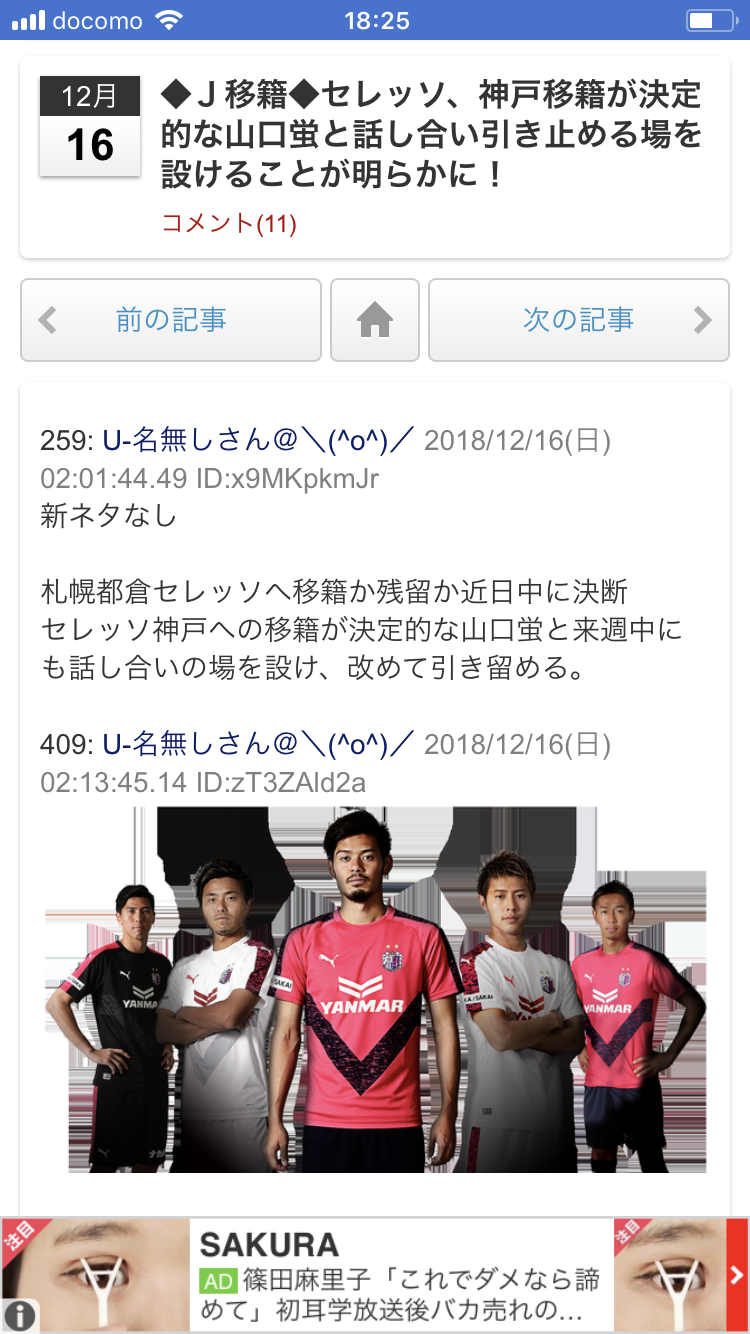
Task: Open the SAKURA ad banner
Action: [x=375, y=1276]
